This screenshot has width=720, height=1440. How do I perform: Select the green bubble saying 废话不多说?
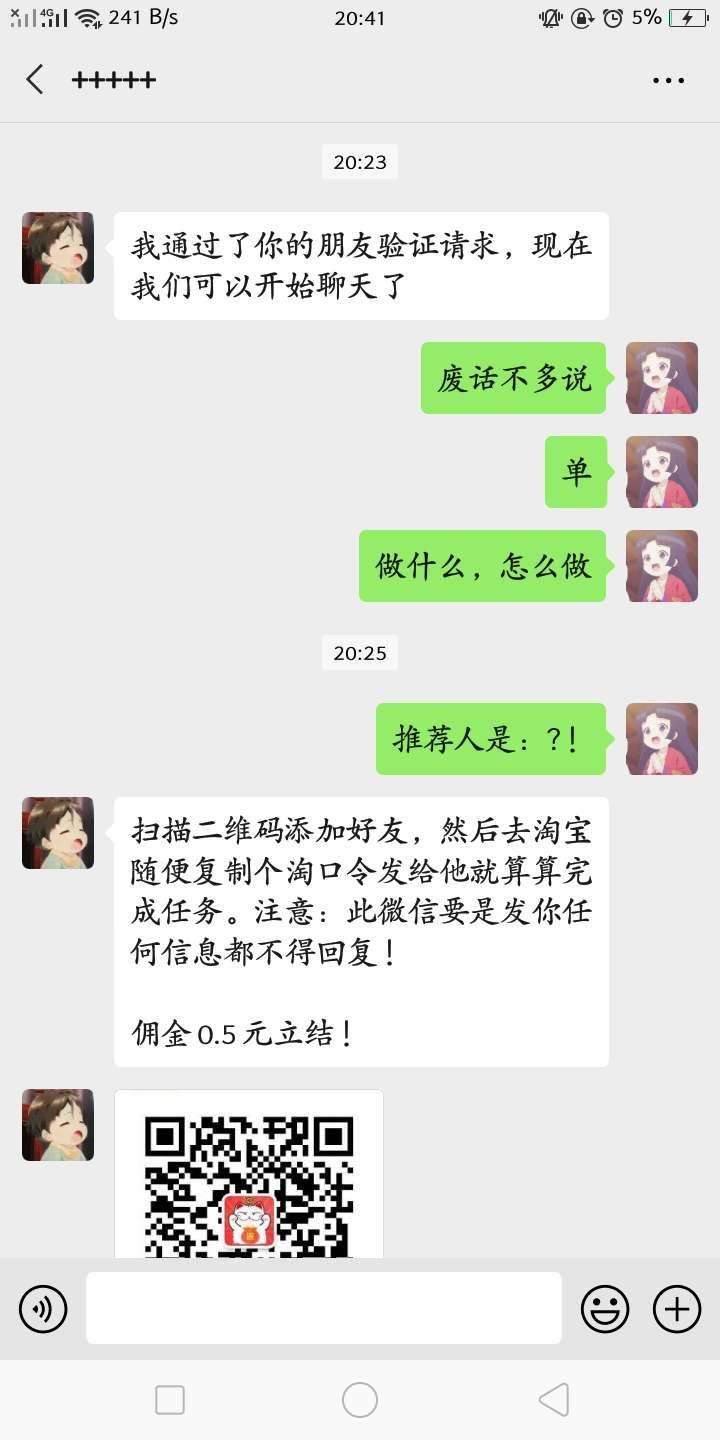coord(513,378)
